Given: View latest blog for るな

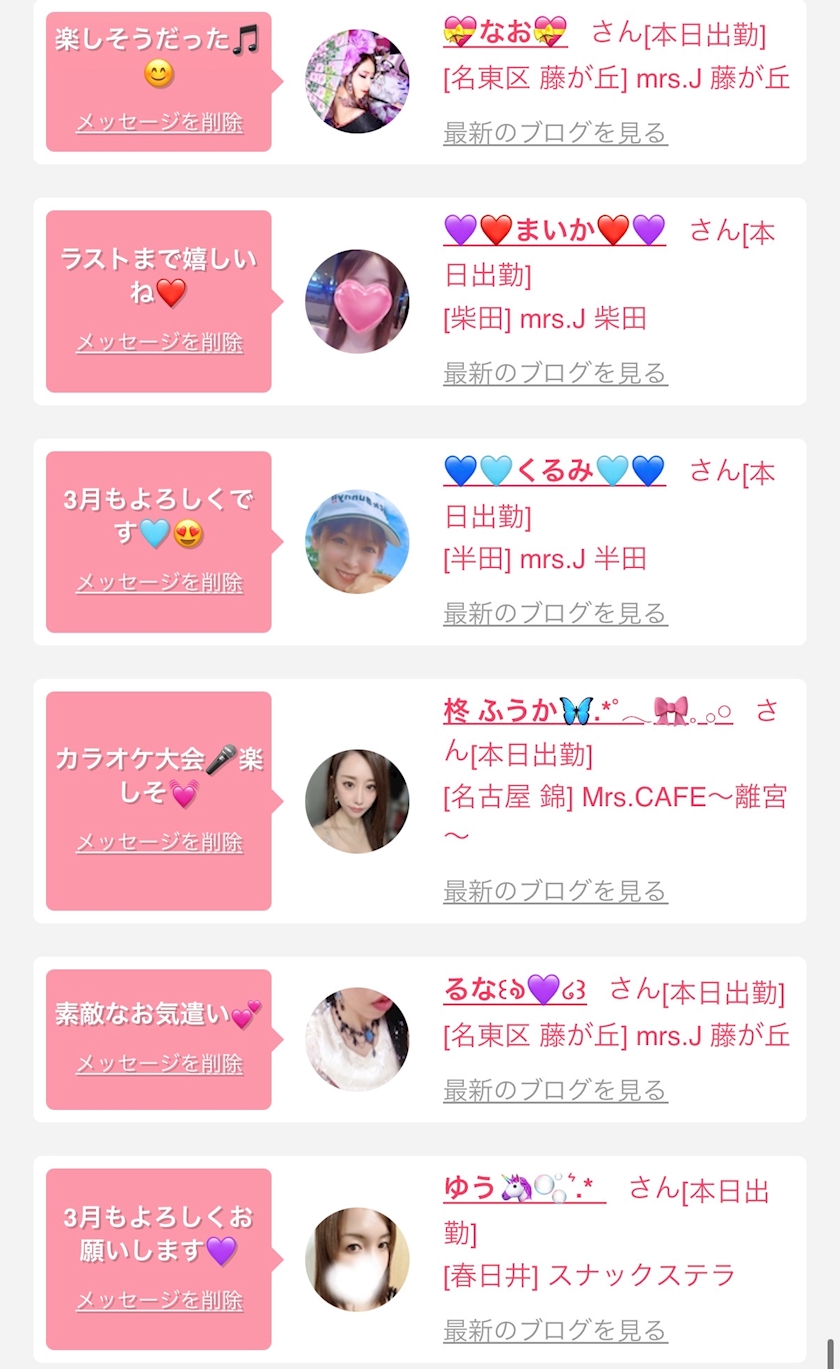Looking at the screenshot, I should [x=555, y=1089].
